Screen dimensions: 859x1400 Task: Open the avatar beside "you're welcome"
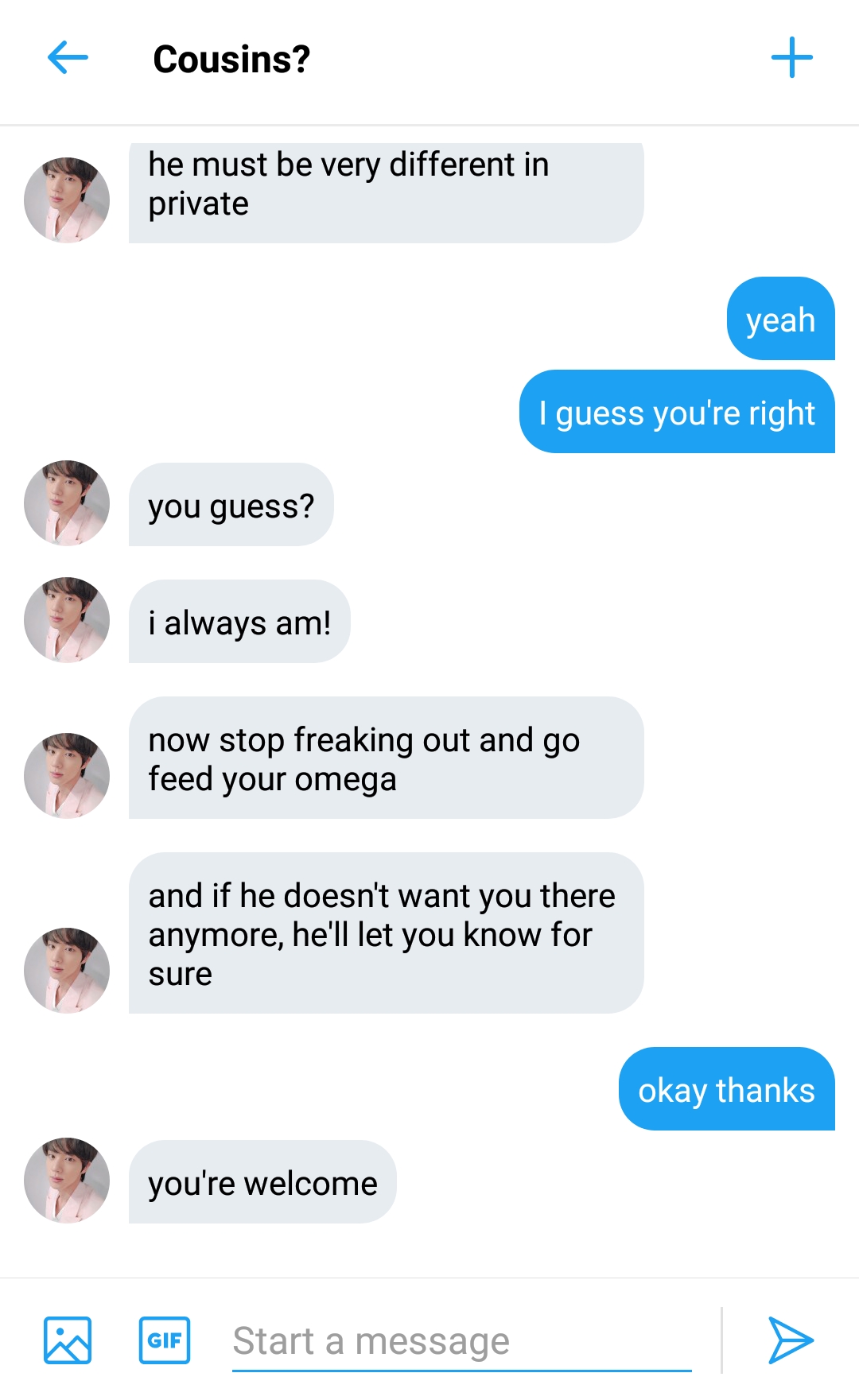67,1181
